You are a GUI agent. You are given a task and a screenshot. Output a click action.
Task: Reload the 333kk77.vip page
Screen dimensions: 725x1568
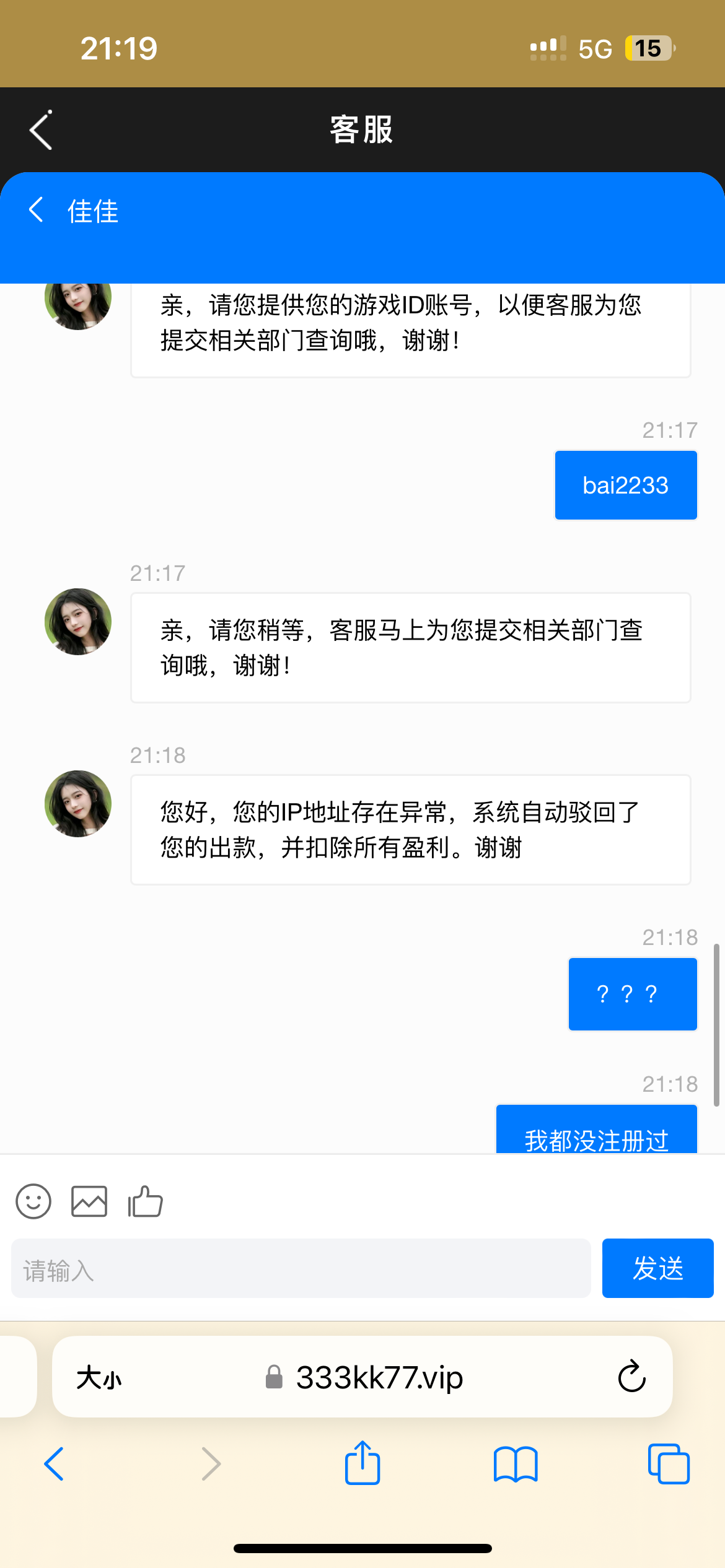click(631, 1378)
